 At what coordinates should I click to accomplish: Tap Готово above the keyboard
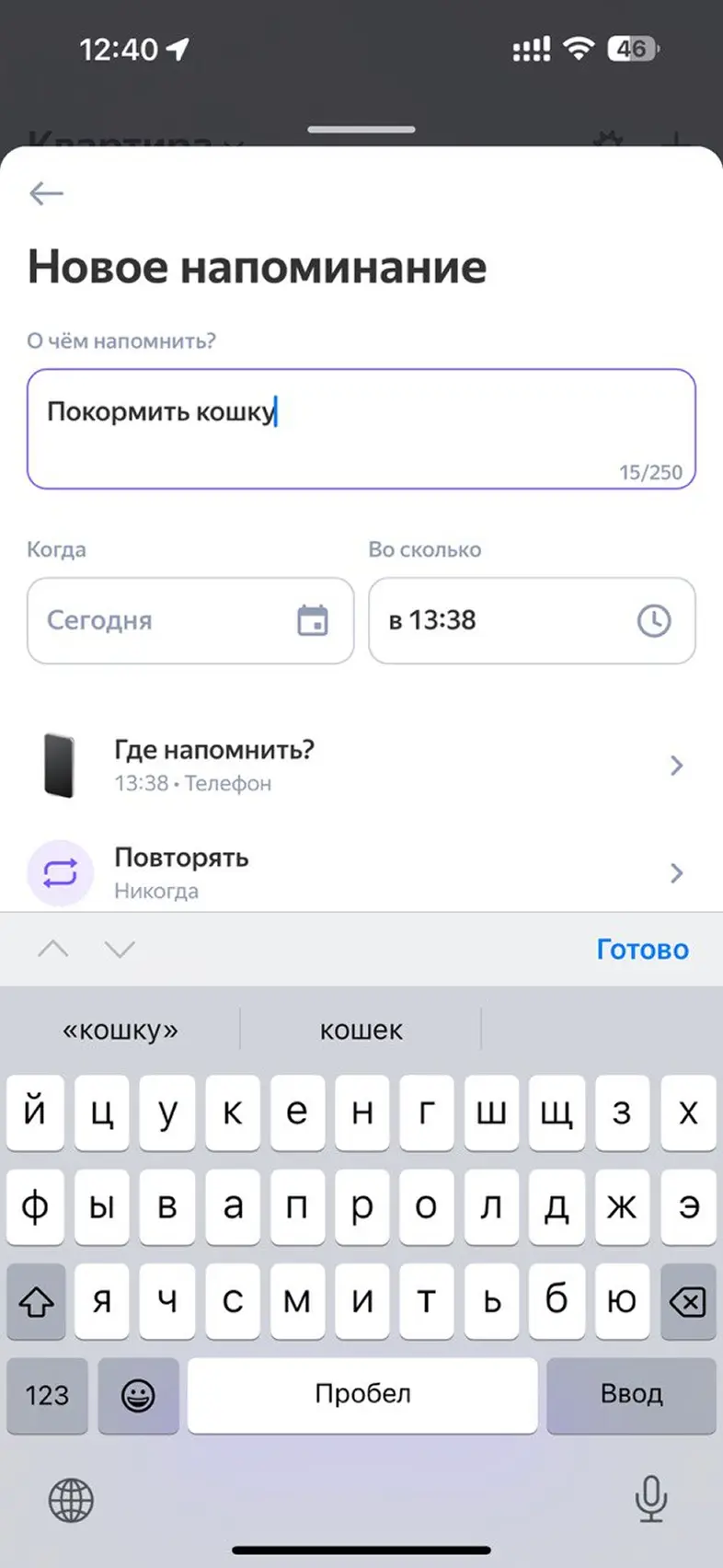[x=642, y=949]
